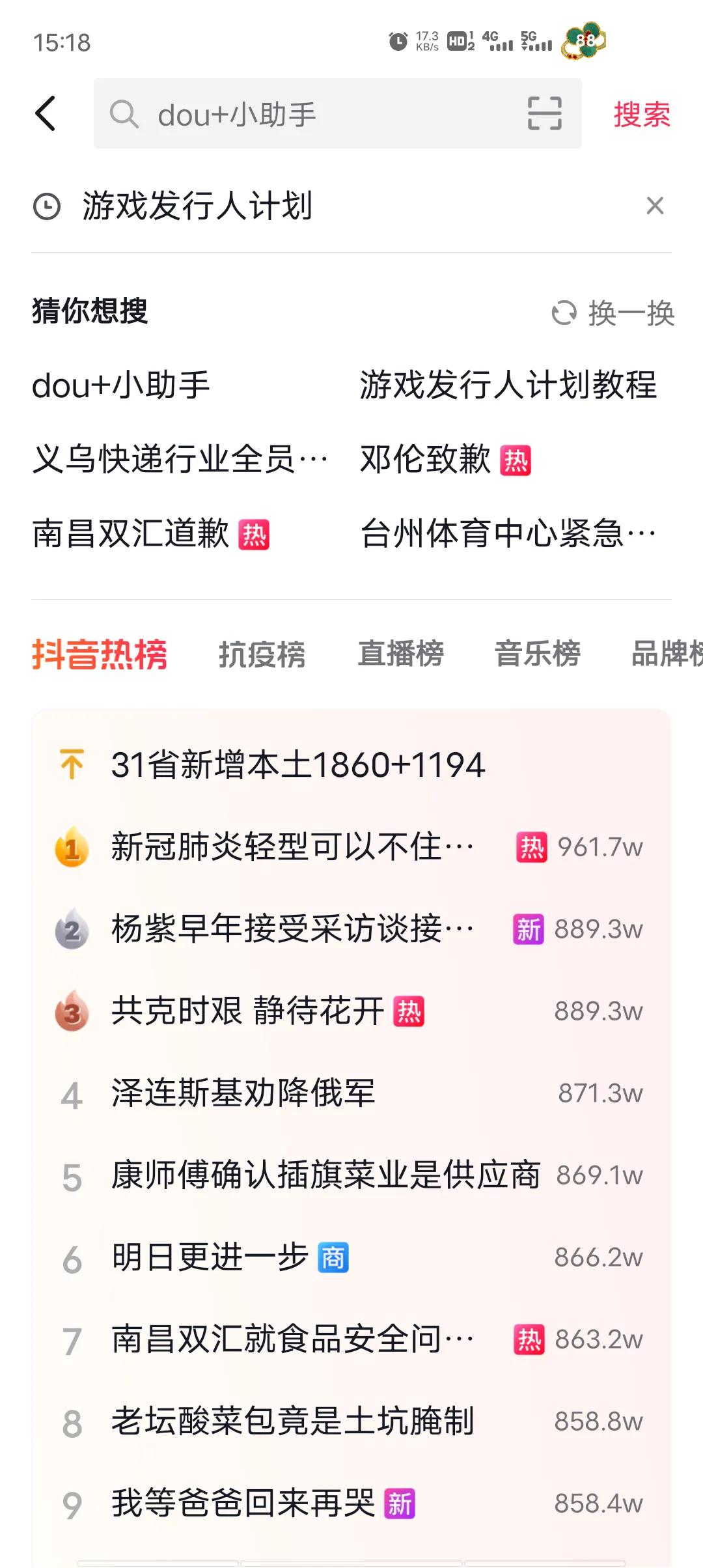Select suggestion dou+小助手
Viewport: 703px width, 1568px height.
tap(121, 385)
